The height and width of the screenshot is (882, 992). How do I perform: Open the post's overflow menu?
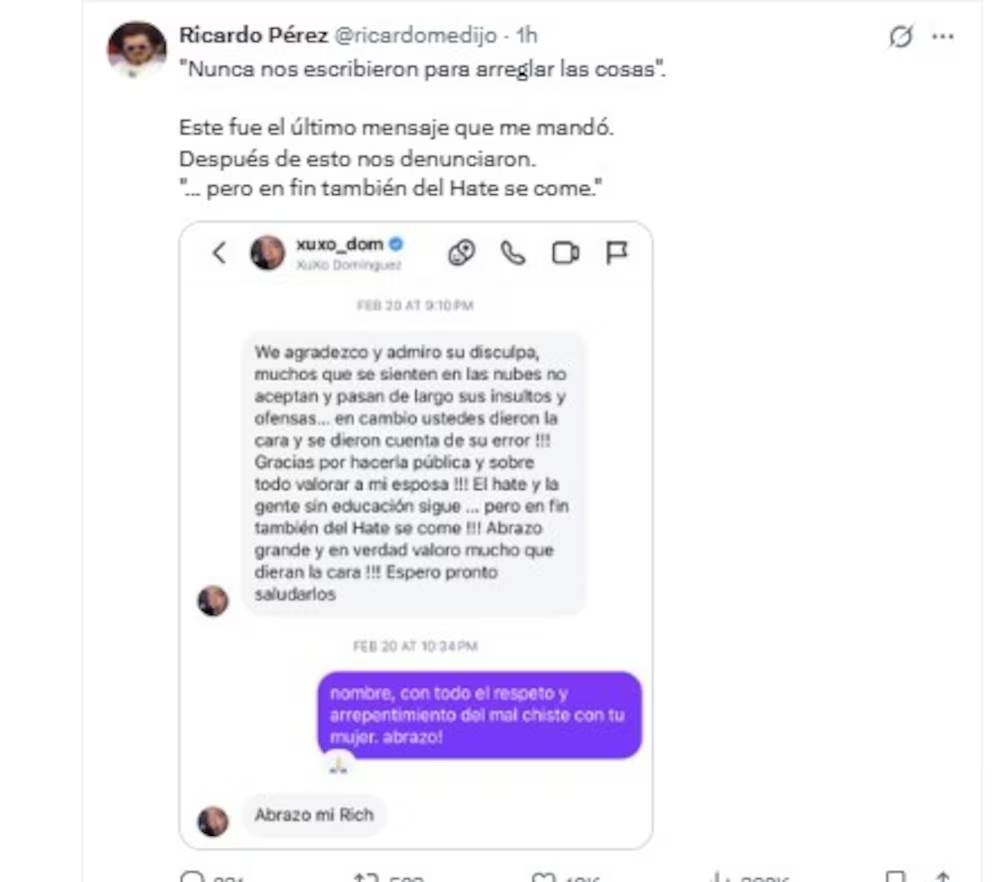pyautogui.click(x=942, y=37)
